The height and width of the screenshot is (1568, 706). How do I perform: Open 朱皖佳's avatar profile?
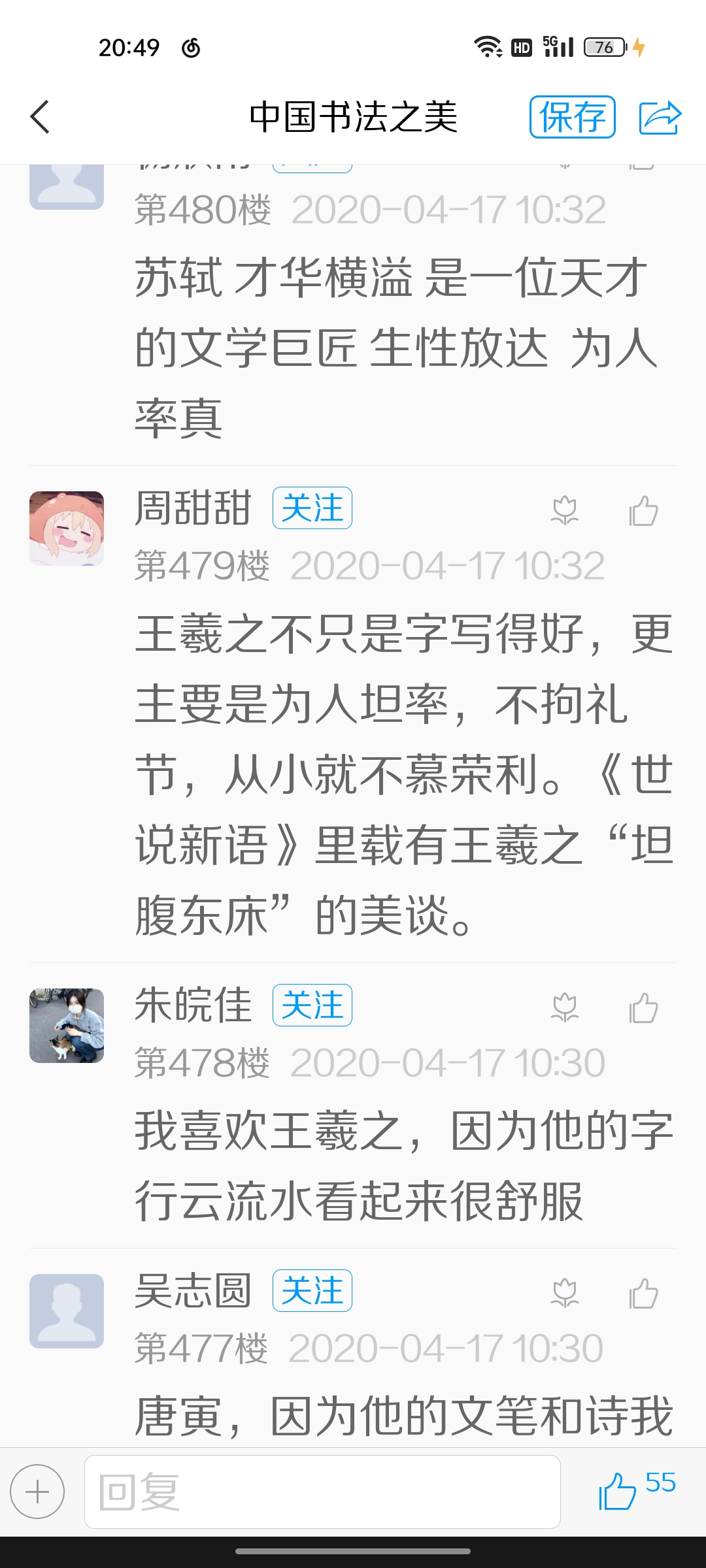click(67, 1026)
